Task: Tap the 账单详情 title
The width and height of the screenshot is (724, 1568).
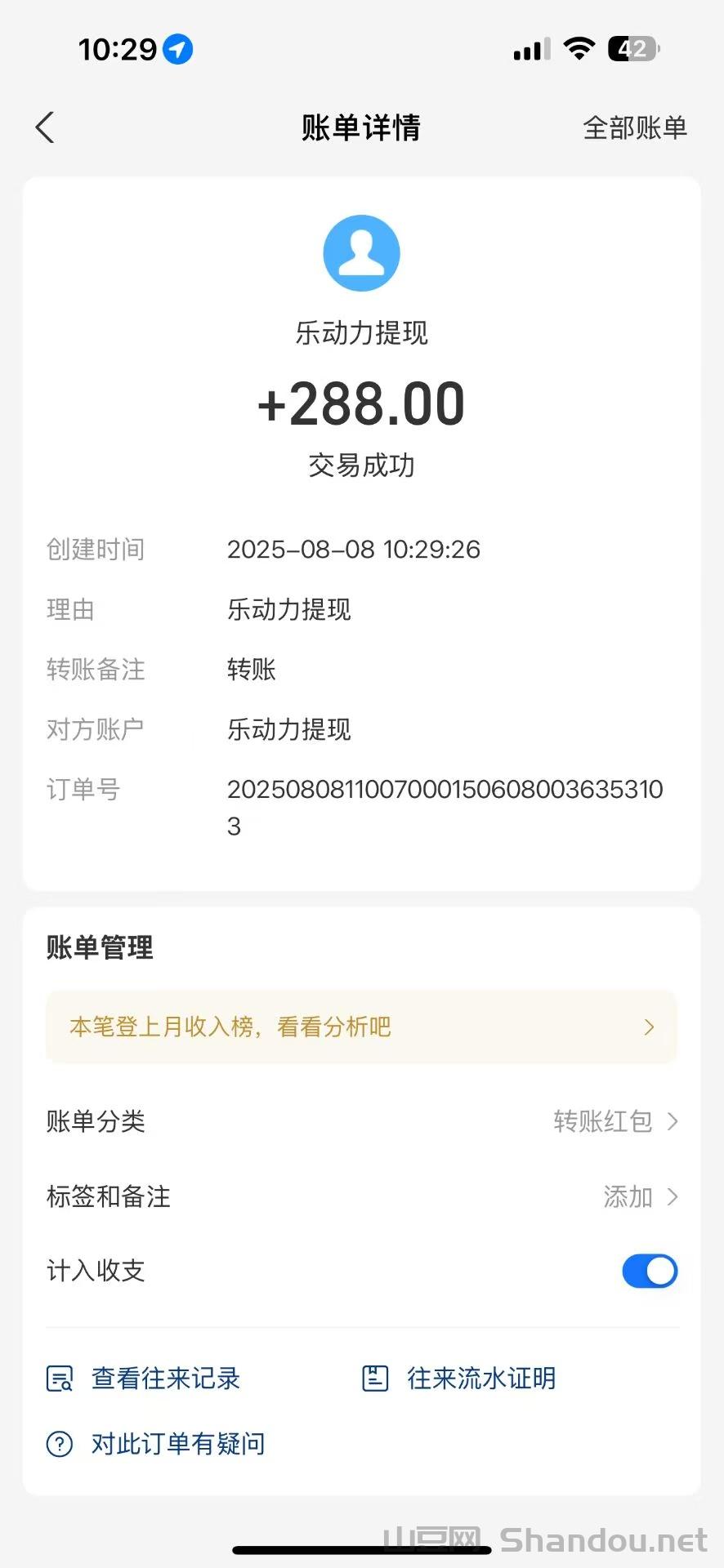Action: [360, 127]
